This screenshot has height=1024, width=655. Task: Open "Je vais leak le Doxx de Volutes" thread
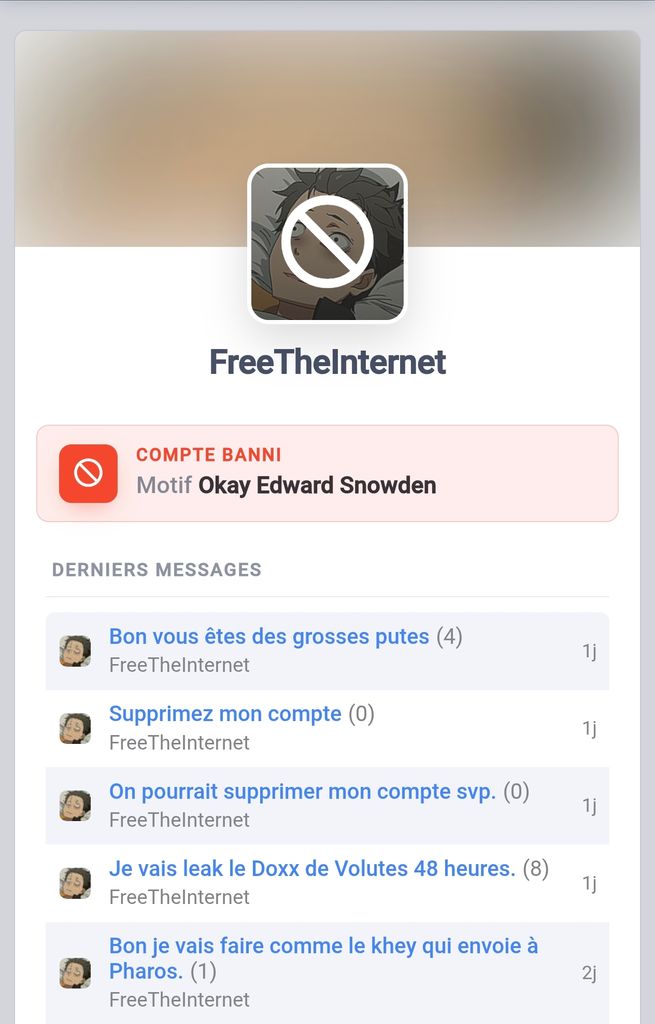click(x=312, y=869)
